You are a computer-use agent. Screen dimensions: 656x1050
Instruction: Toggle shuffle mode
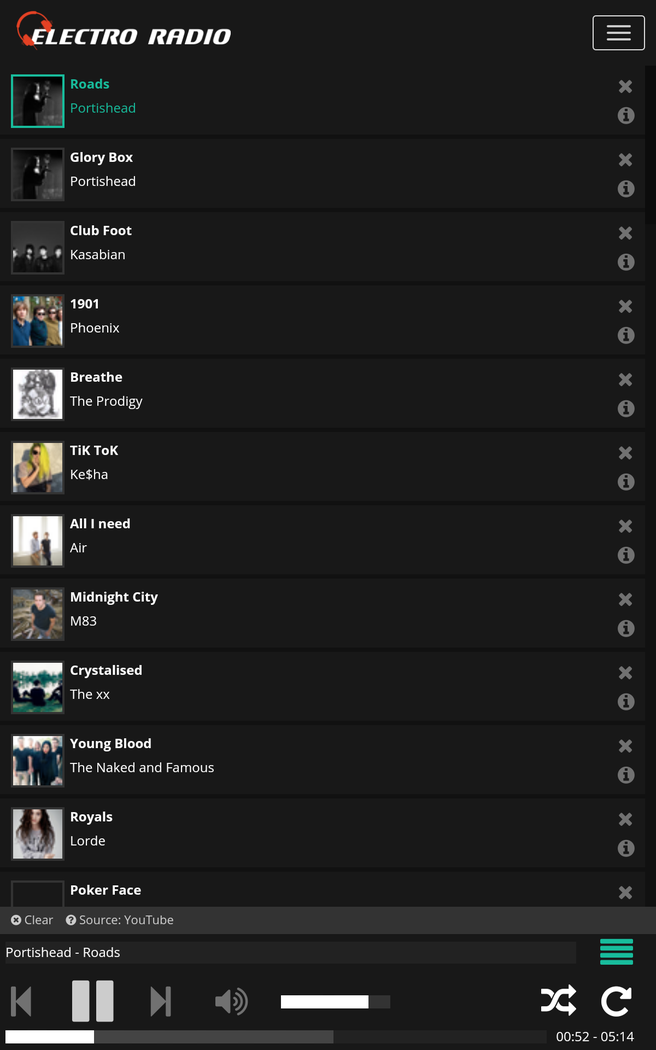pos(558,1001)
